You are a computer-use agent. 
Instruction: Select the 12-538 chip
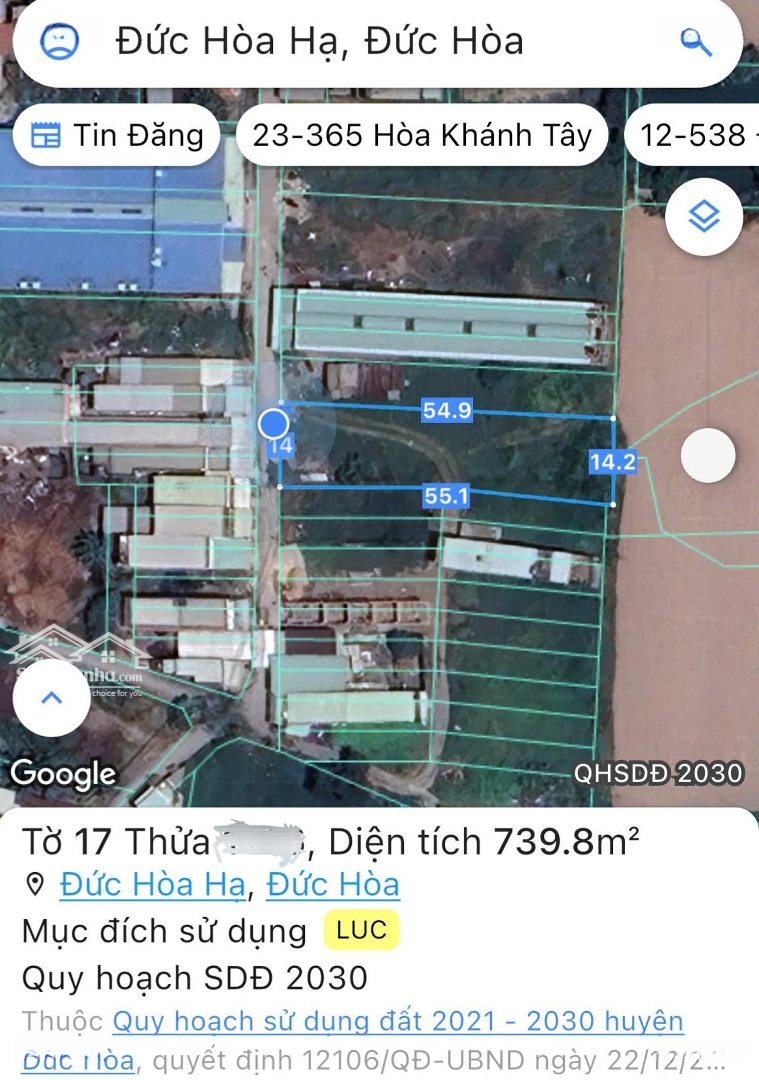692,135
